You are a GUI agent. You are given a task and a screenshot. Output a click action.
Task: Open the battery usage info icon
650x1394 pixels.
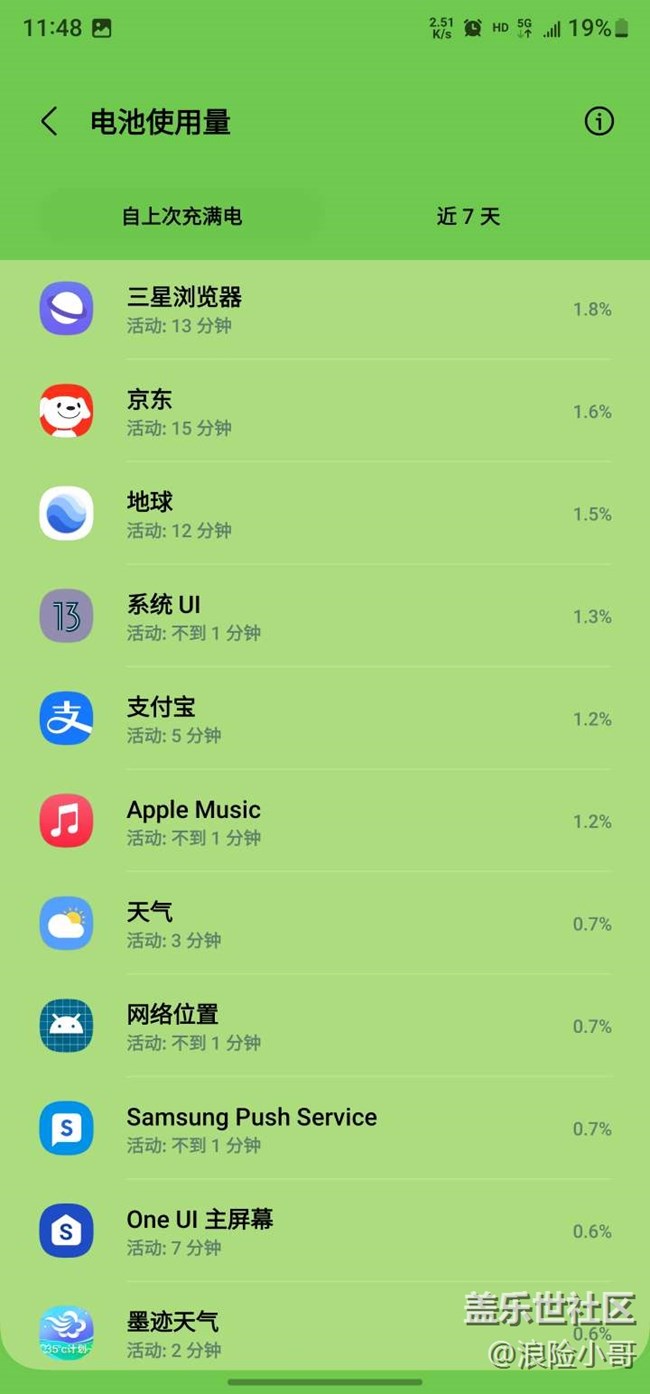coord(598,122)
